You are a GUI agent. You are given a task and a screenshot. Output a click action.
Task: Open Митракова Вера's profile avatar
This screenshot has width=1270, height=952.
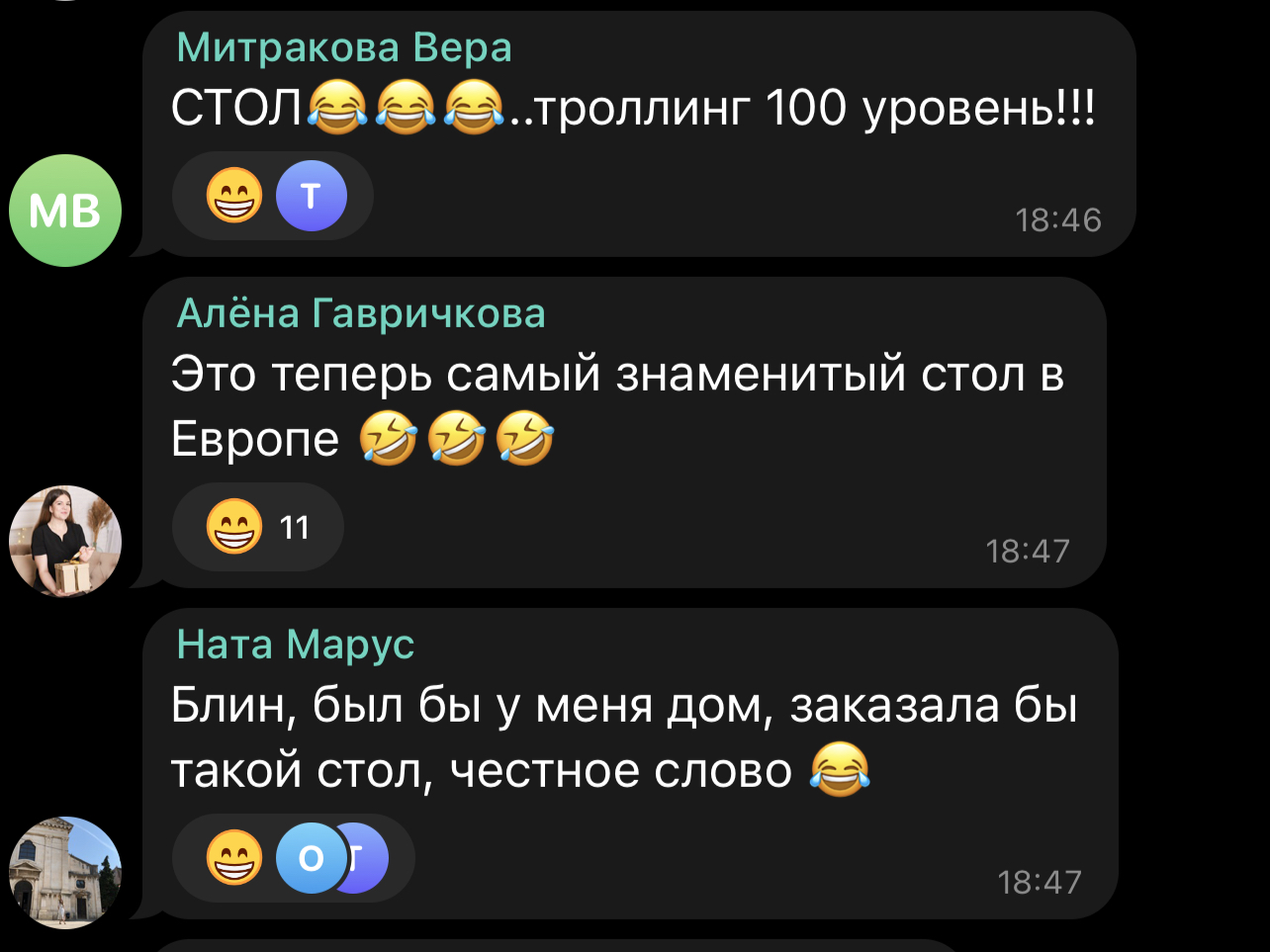click(x=65, y=211)
